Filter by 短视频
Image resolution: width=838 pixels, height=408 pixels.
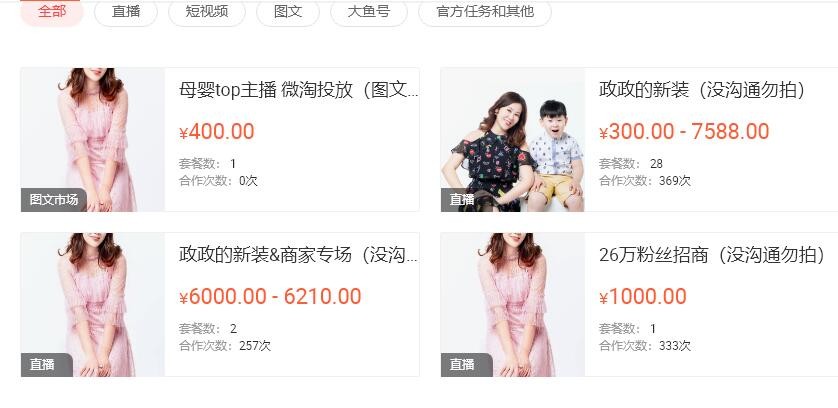[x=206, y=12]
